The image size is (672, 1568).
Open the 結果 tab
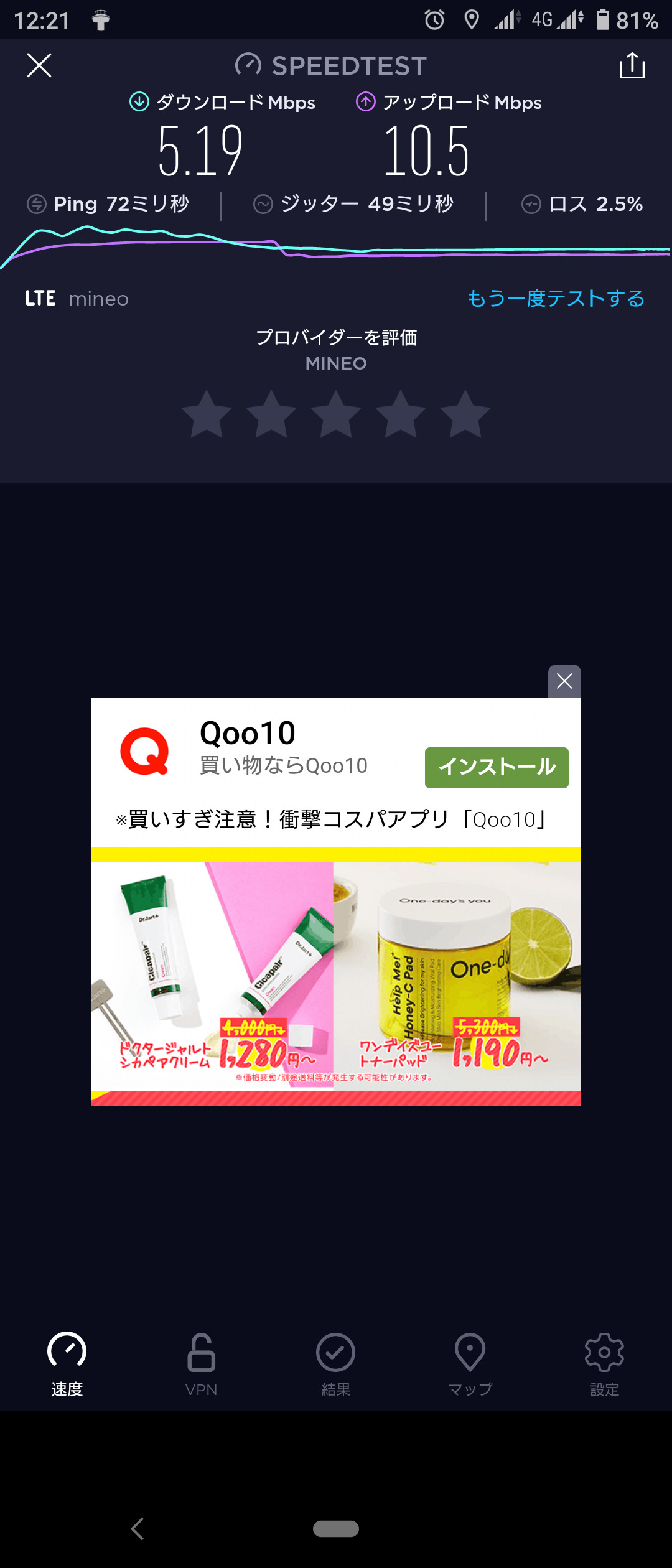[x=336, y=1363]
